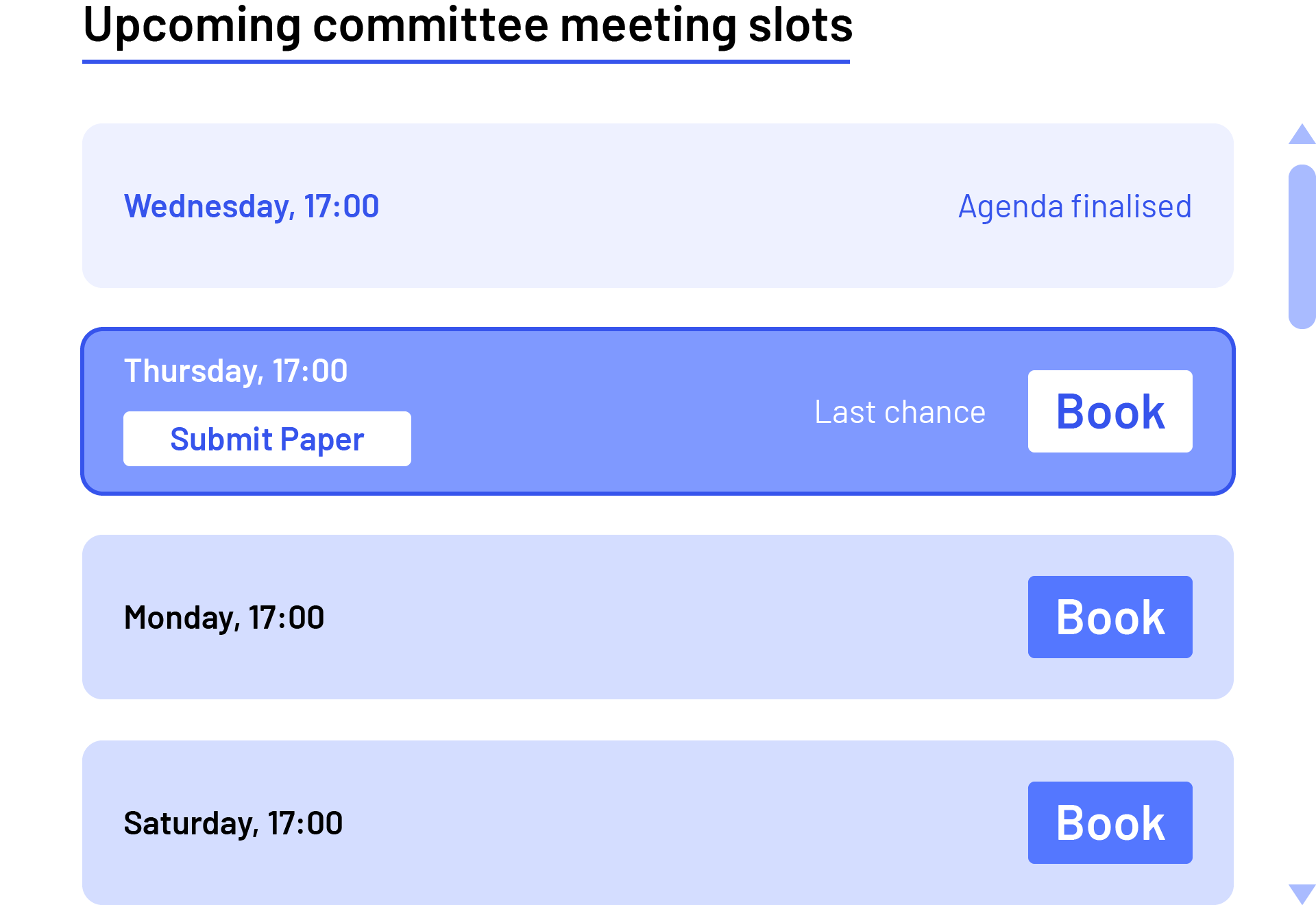The height and width of the screenshot is (905, 1316).
Task: Book the Thursday 17:00 slot
Action: pyautogui.click(x=1110, y=411)
